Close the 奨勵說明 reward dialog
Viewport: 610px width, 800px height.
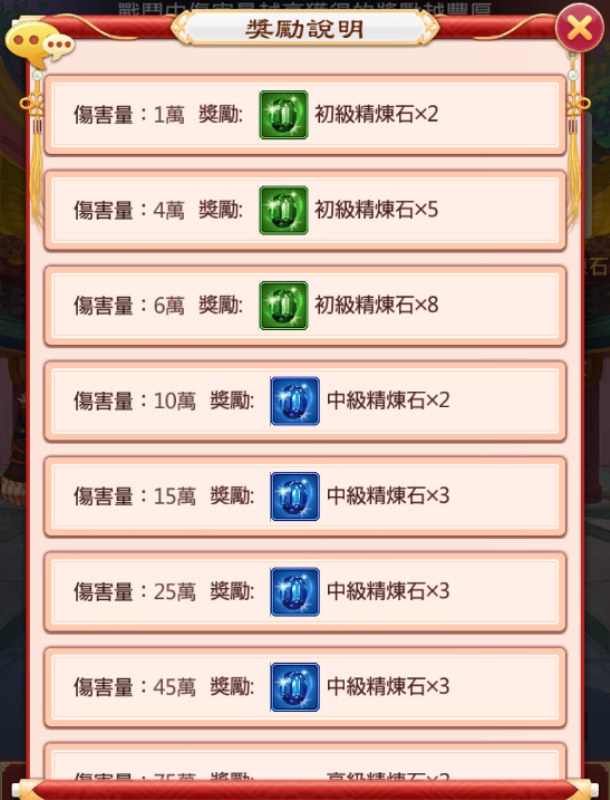pyautogui.click(x=579, y=28)
